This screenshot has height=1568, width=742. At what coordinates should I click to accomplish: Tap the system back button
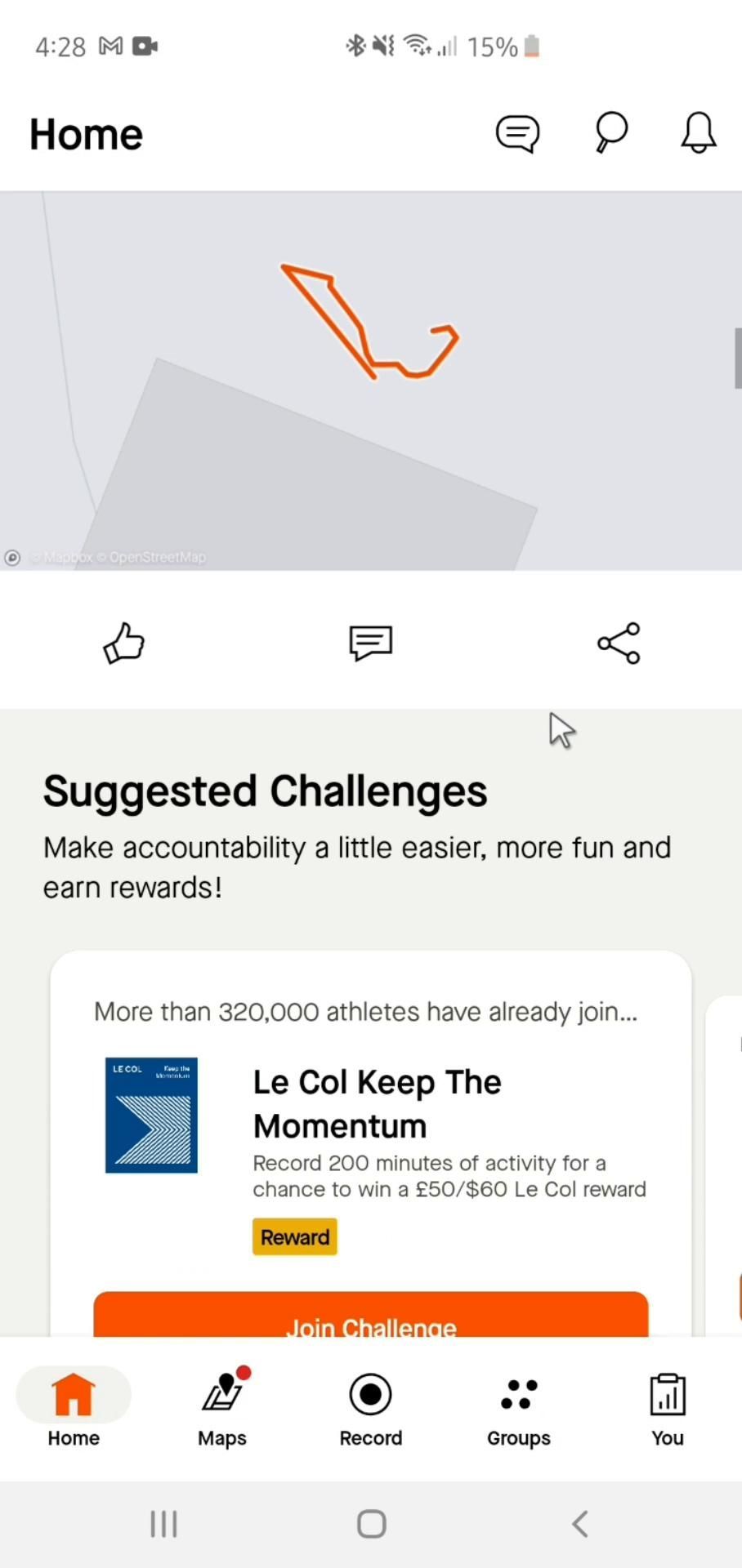point(580,1524)
